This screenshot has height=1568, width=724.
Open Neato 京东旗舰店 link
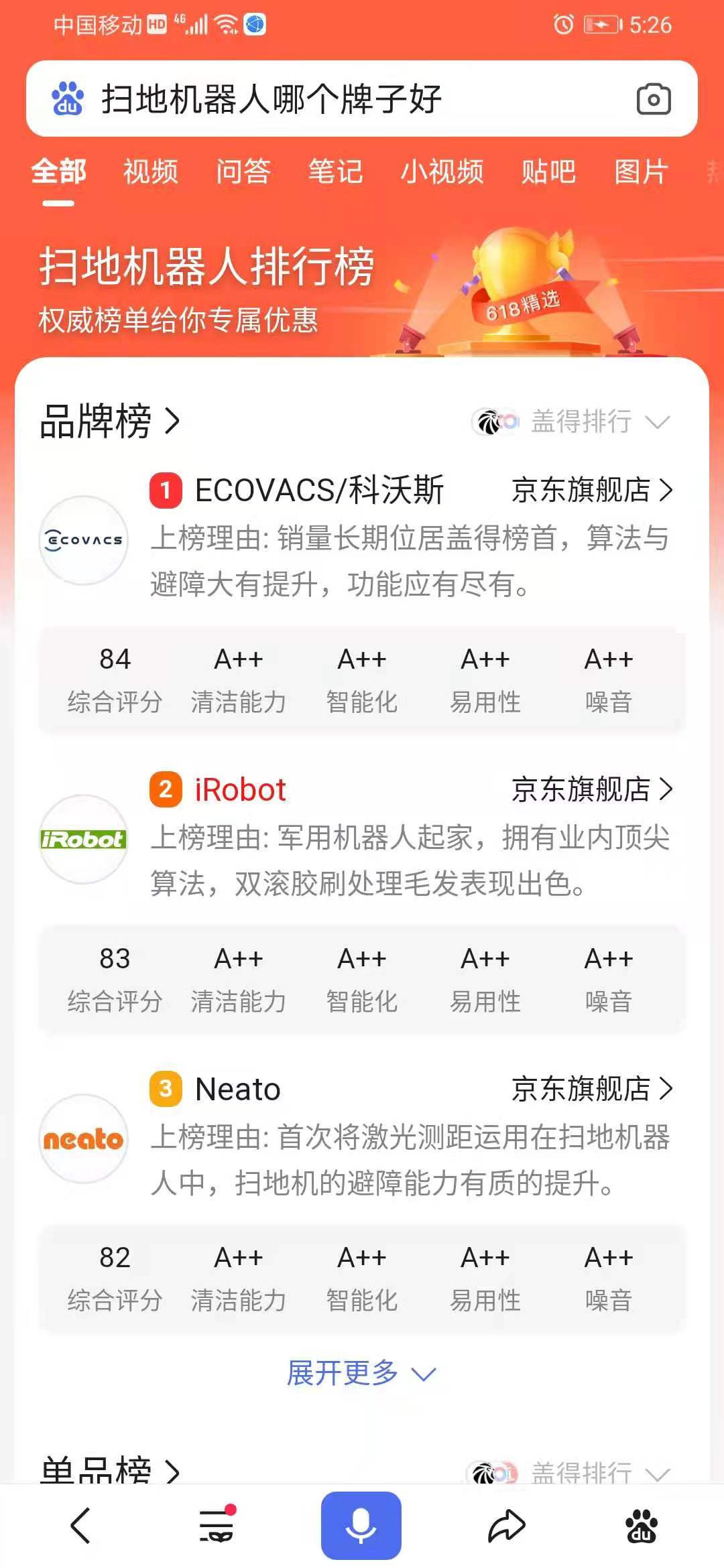pyautogui.click(x=592, y=1089)
